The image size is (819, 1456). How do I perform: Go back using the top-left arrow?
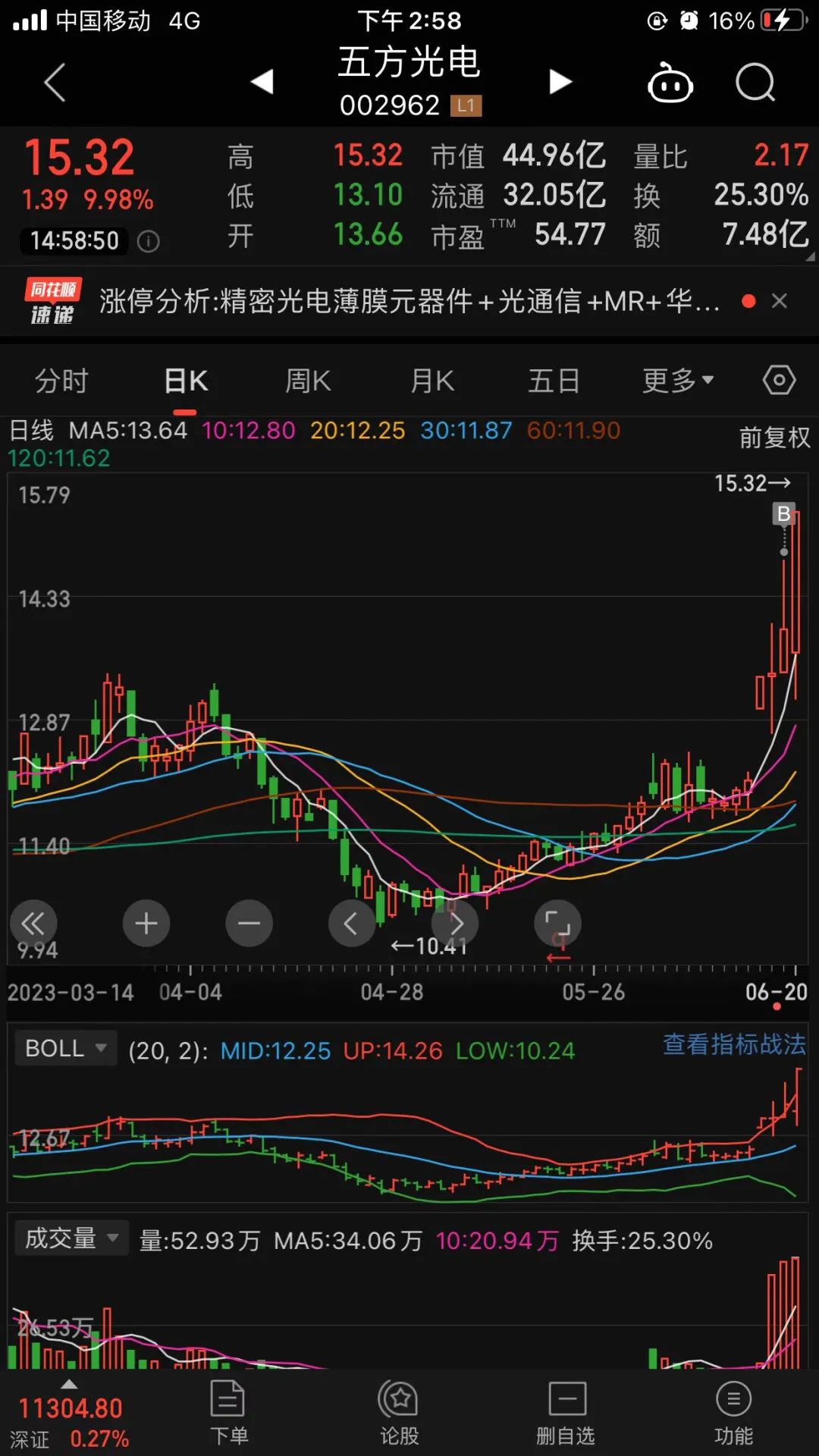coord(55,82)
